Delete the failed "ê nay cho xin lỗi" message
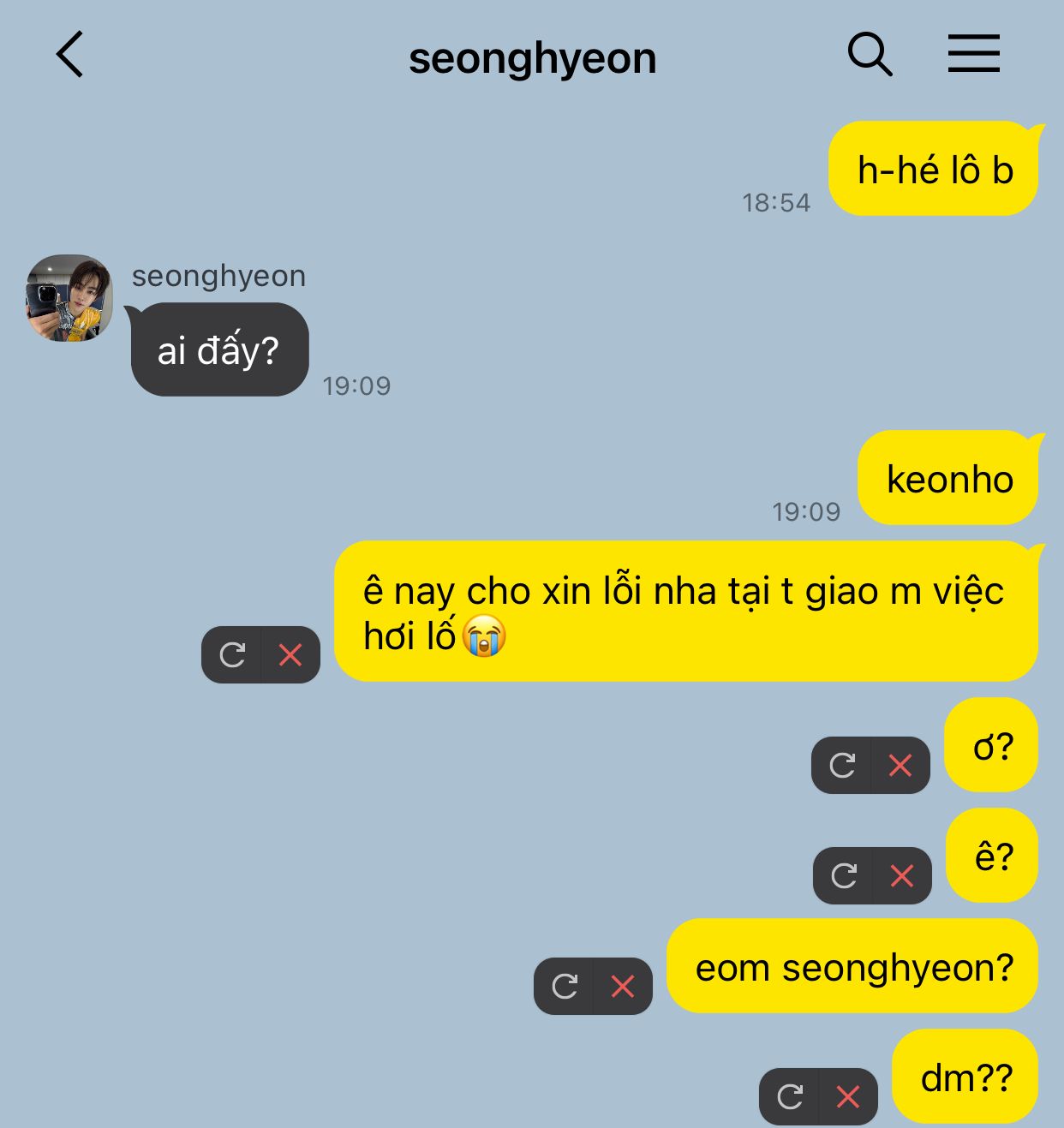Viewport: 1064px width, 1128px height. click(290, 655)
